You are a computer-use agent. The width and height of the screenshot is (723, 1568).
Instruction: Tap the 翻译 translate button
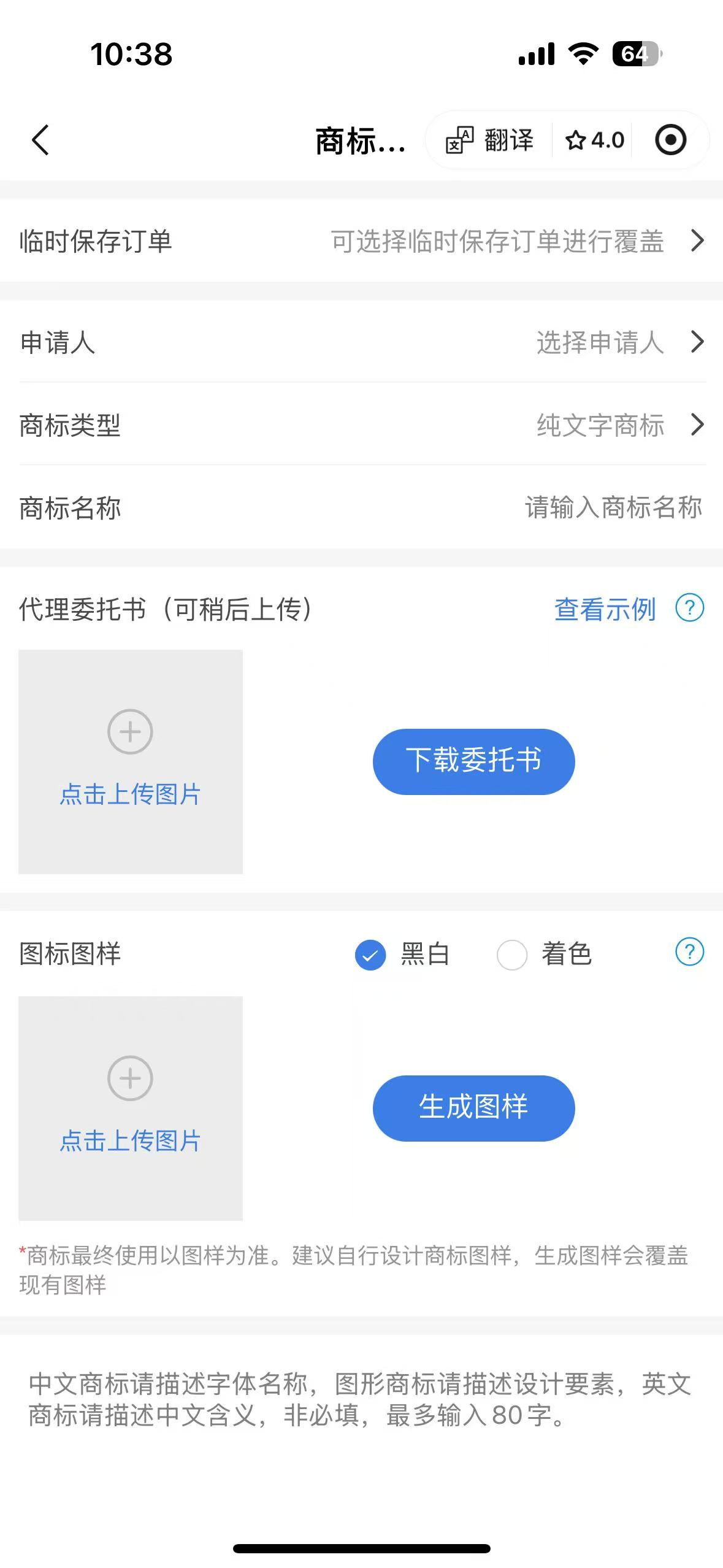pyautogui.click(x=489, y=140)
